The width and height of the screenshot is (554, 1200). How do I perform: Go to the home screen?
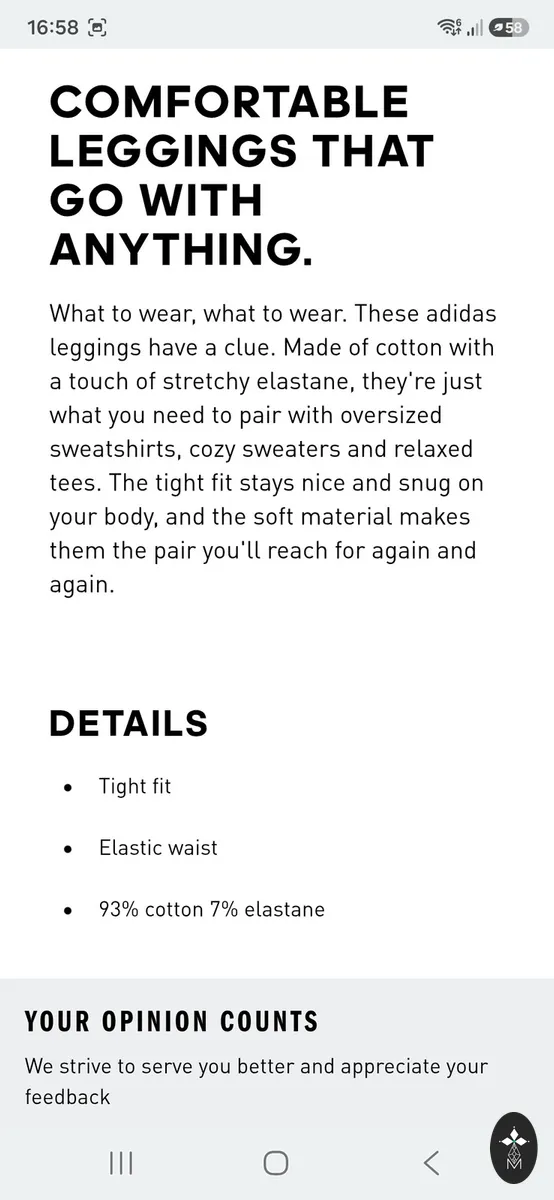click(276, 1162)
